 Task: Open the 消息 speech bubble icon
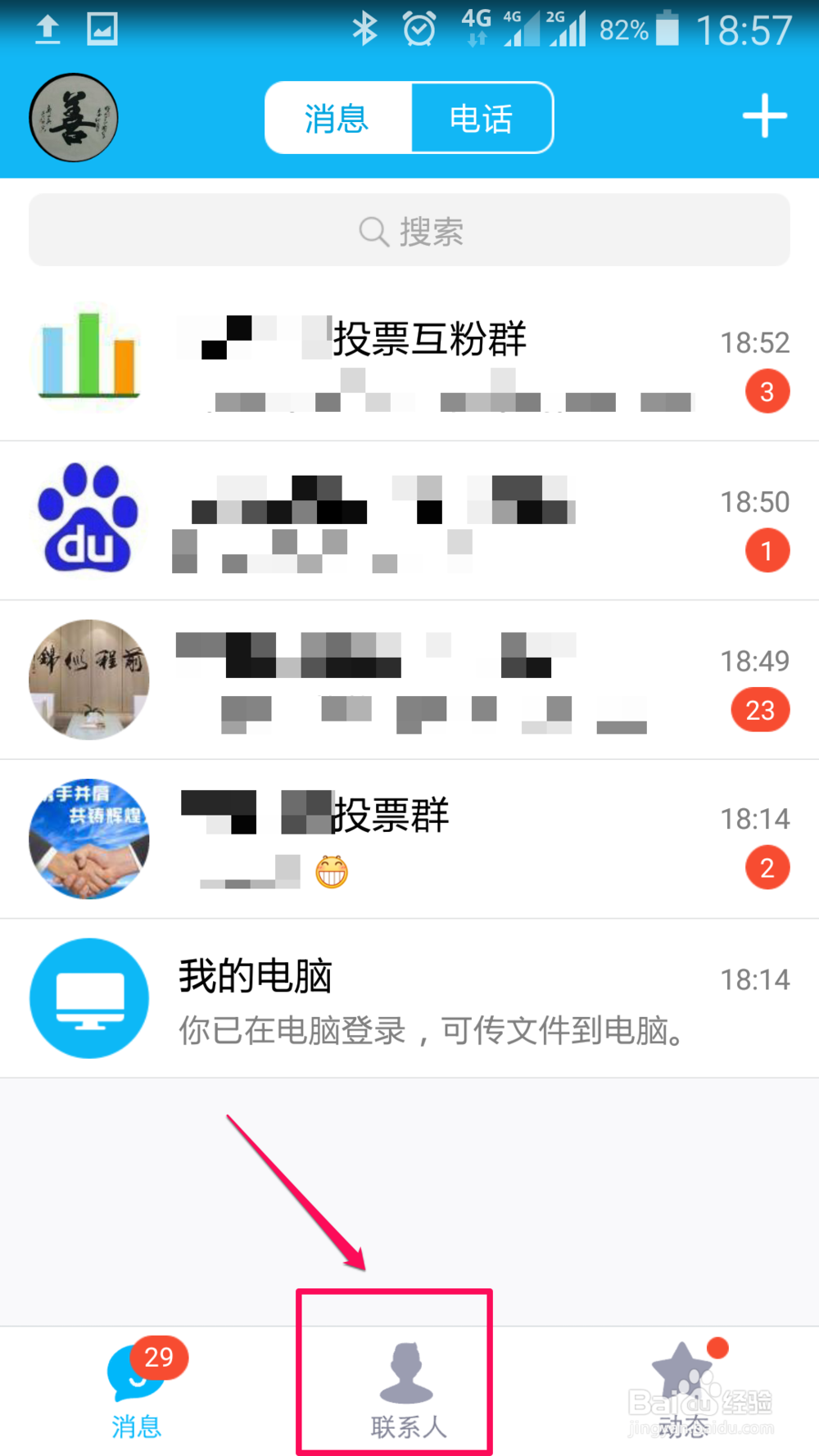[x=136, y=1368]
